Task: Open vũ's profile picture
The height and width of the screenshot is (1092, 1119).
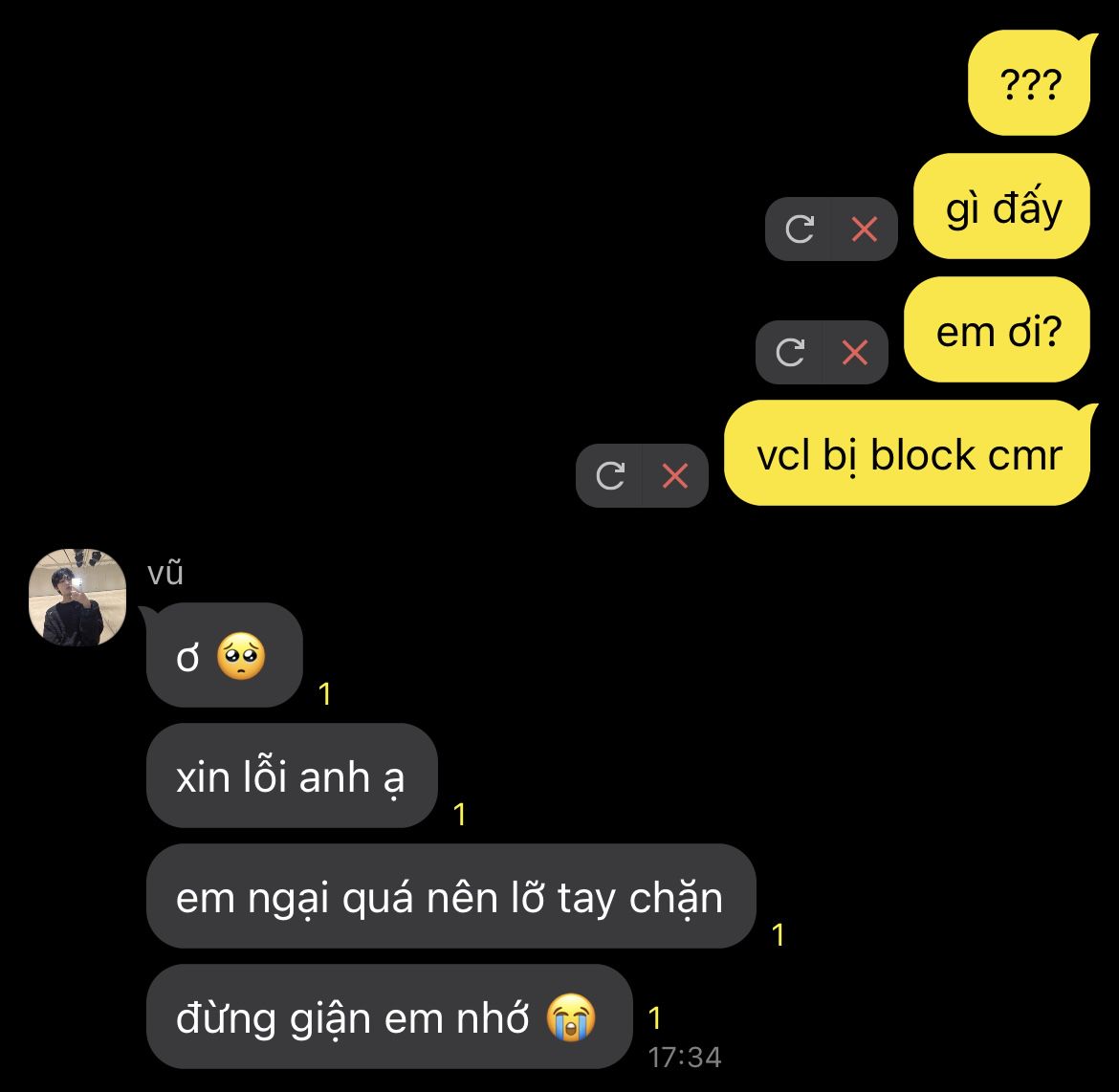Action: point(77,598)
